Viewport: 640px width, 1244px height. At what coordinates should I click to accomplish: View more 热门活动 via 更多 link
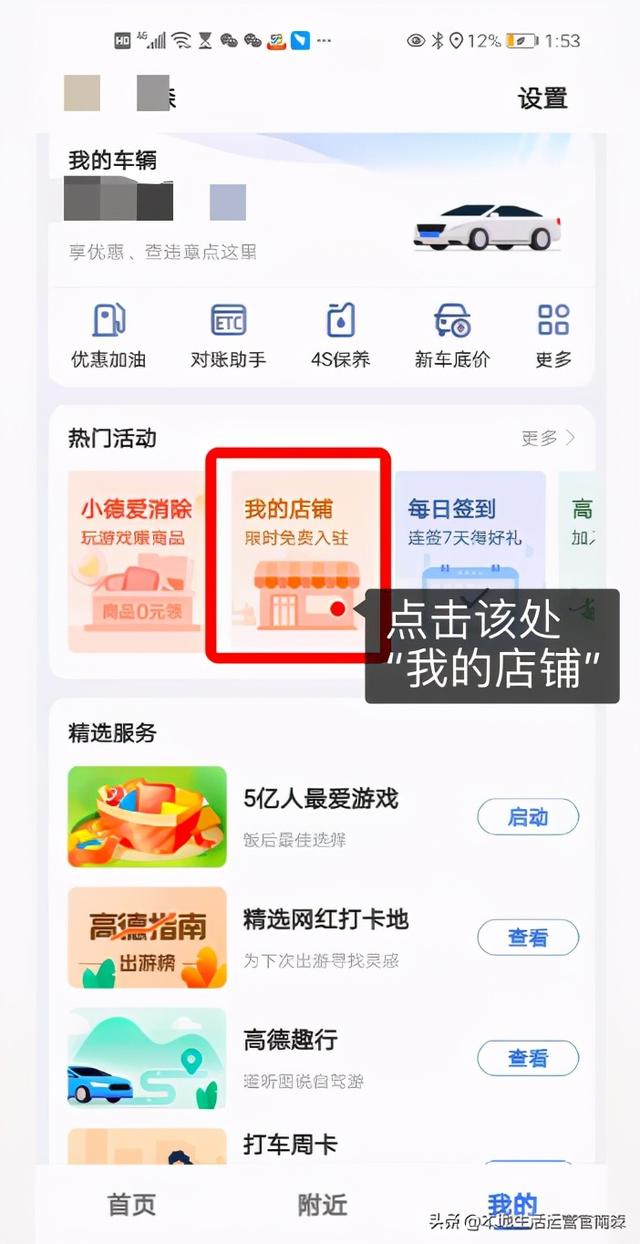548,438
